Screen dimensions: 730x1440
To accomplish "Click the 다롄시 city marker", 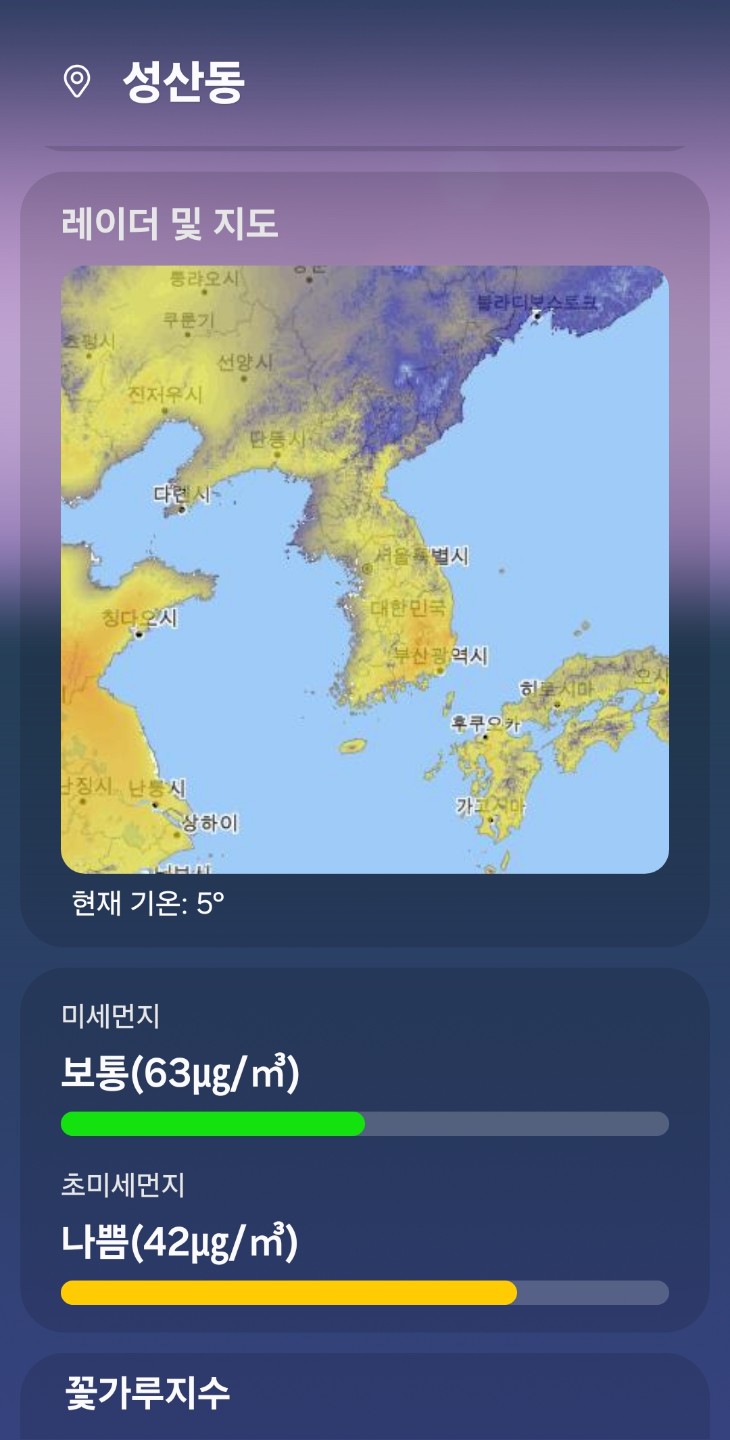I will (181, 493).
